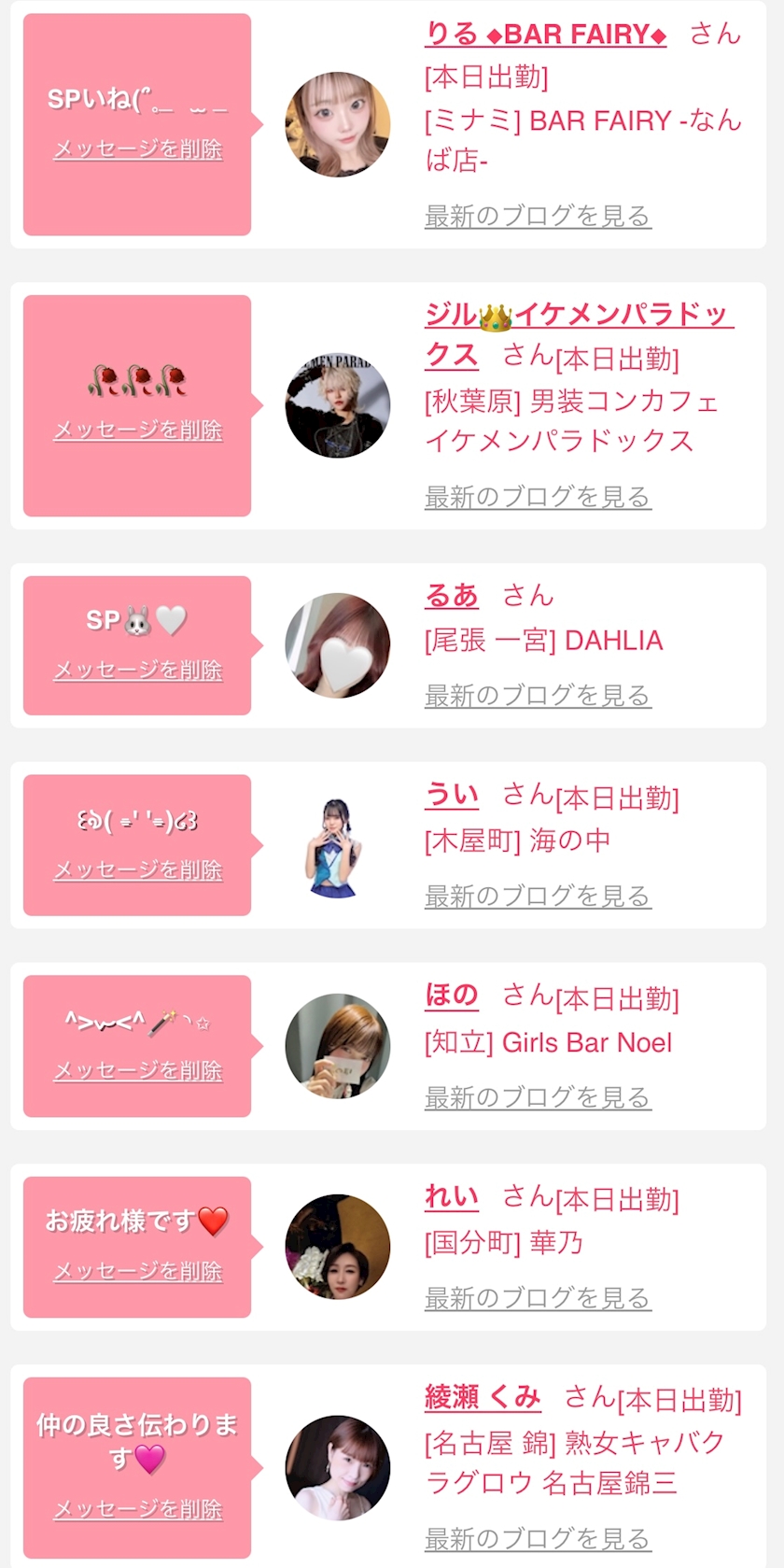Viewport: 784px width, 1568px height.
Task: Delete the rose emoji message
Action: 138,431
